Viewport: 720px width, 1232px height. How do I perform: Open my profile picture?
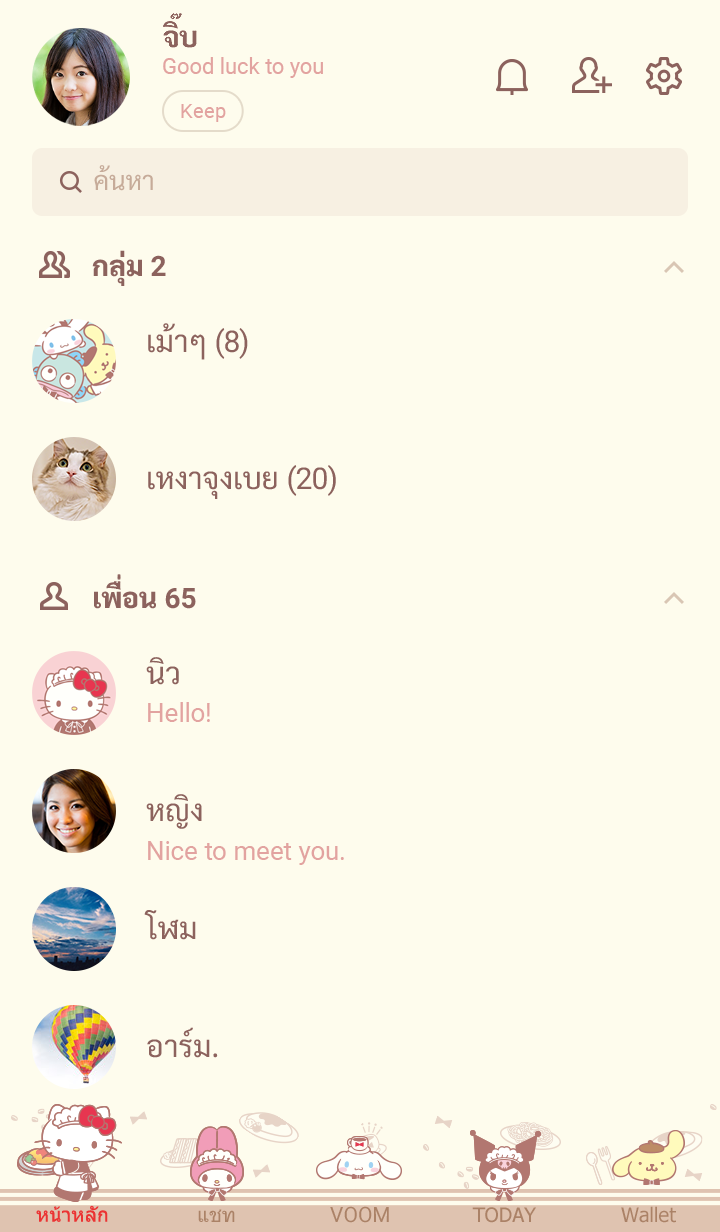[81, 77]
